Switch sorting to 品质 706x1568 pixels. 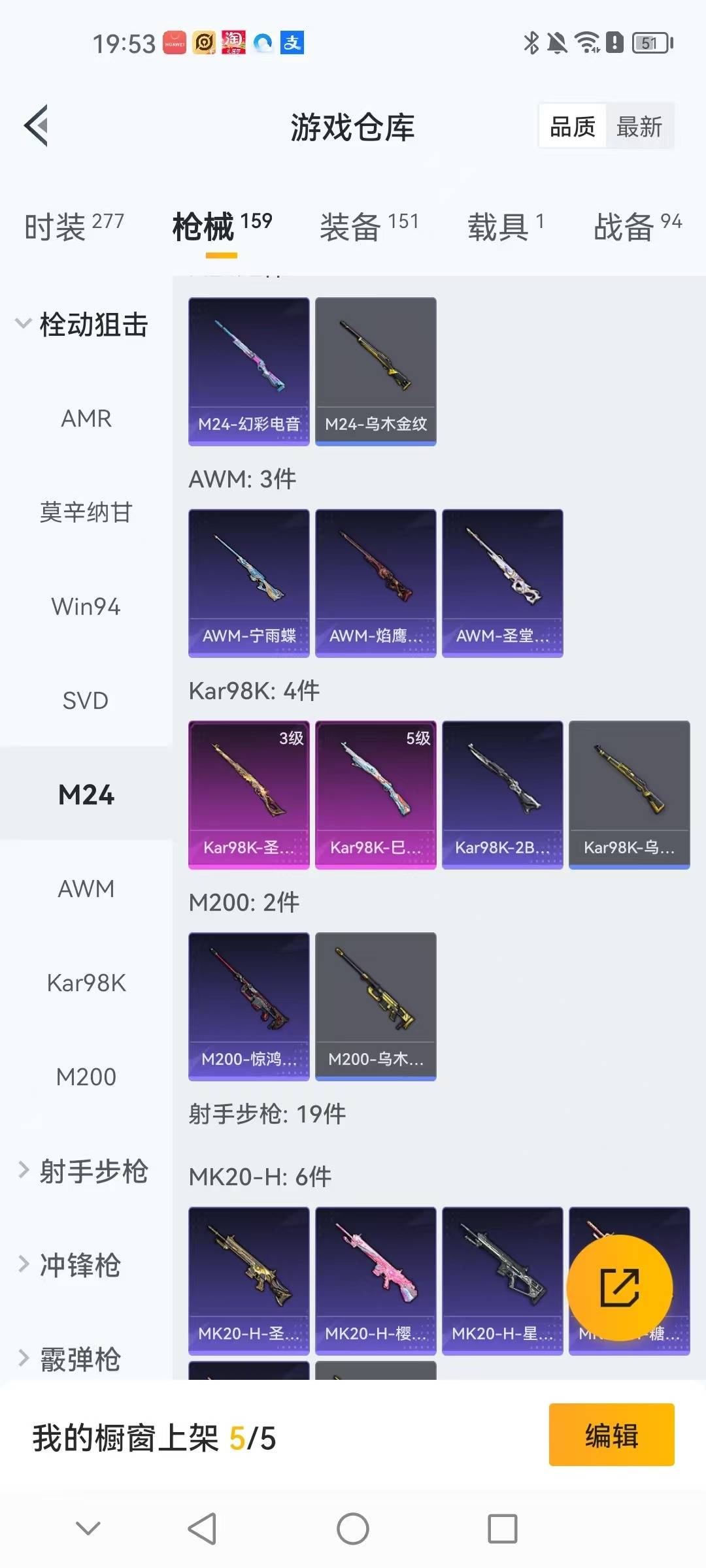(x=571, y=126)
